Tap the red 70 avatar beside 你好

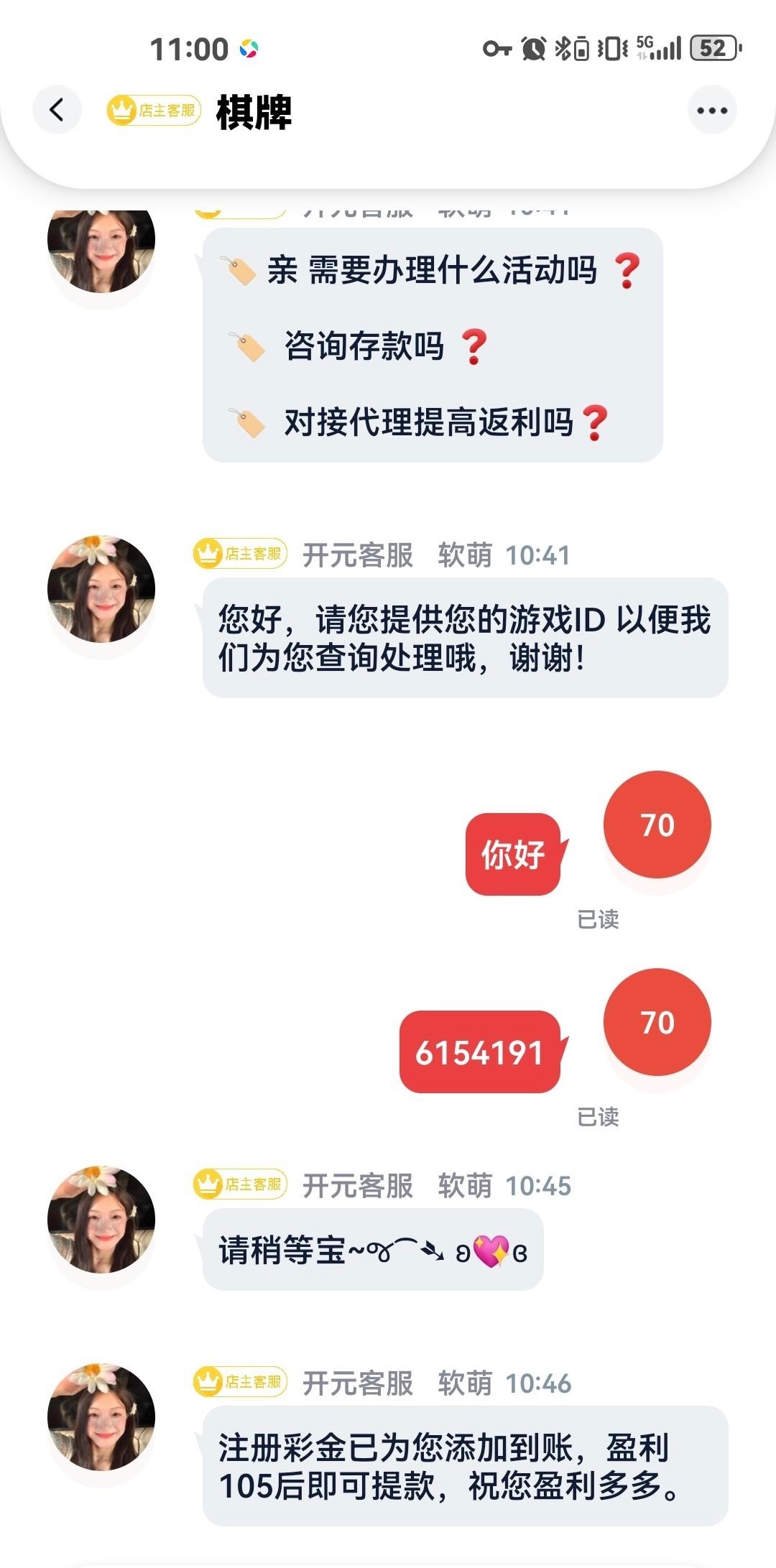click(657, 825)
